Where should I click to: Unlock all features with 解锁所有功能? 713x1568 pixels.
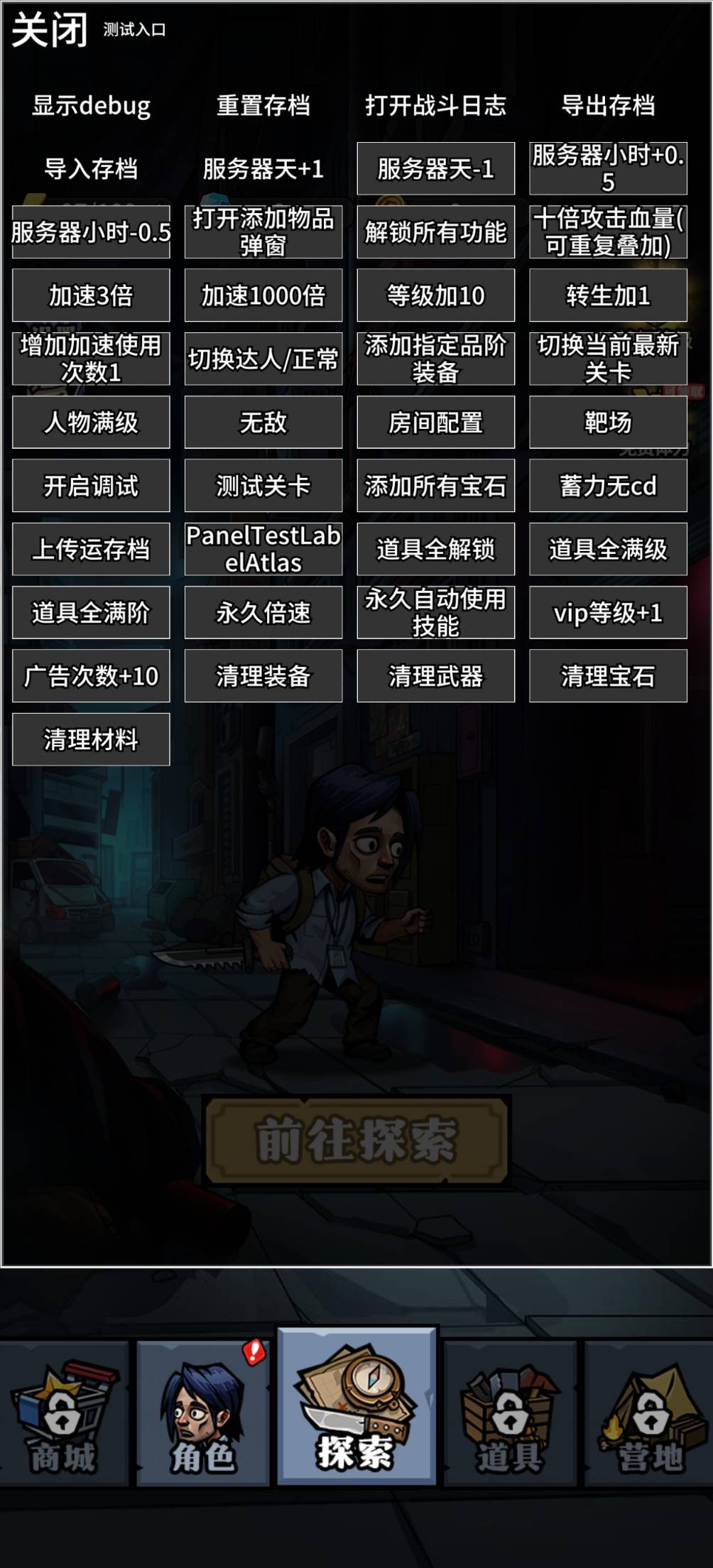point(435,232)
